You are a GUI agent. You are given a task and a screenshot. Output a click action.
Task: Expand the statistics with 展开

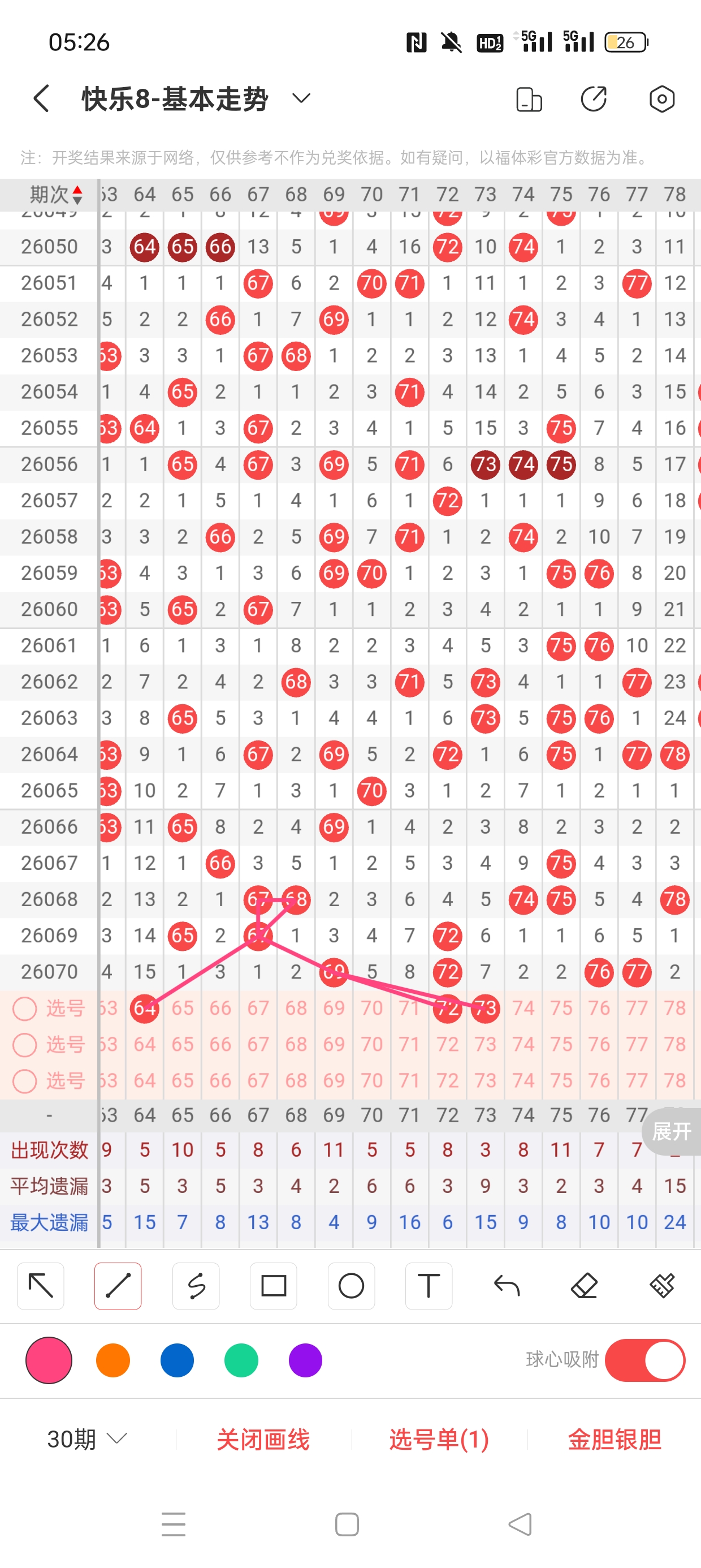[672, 1131]
